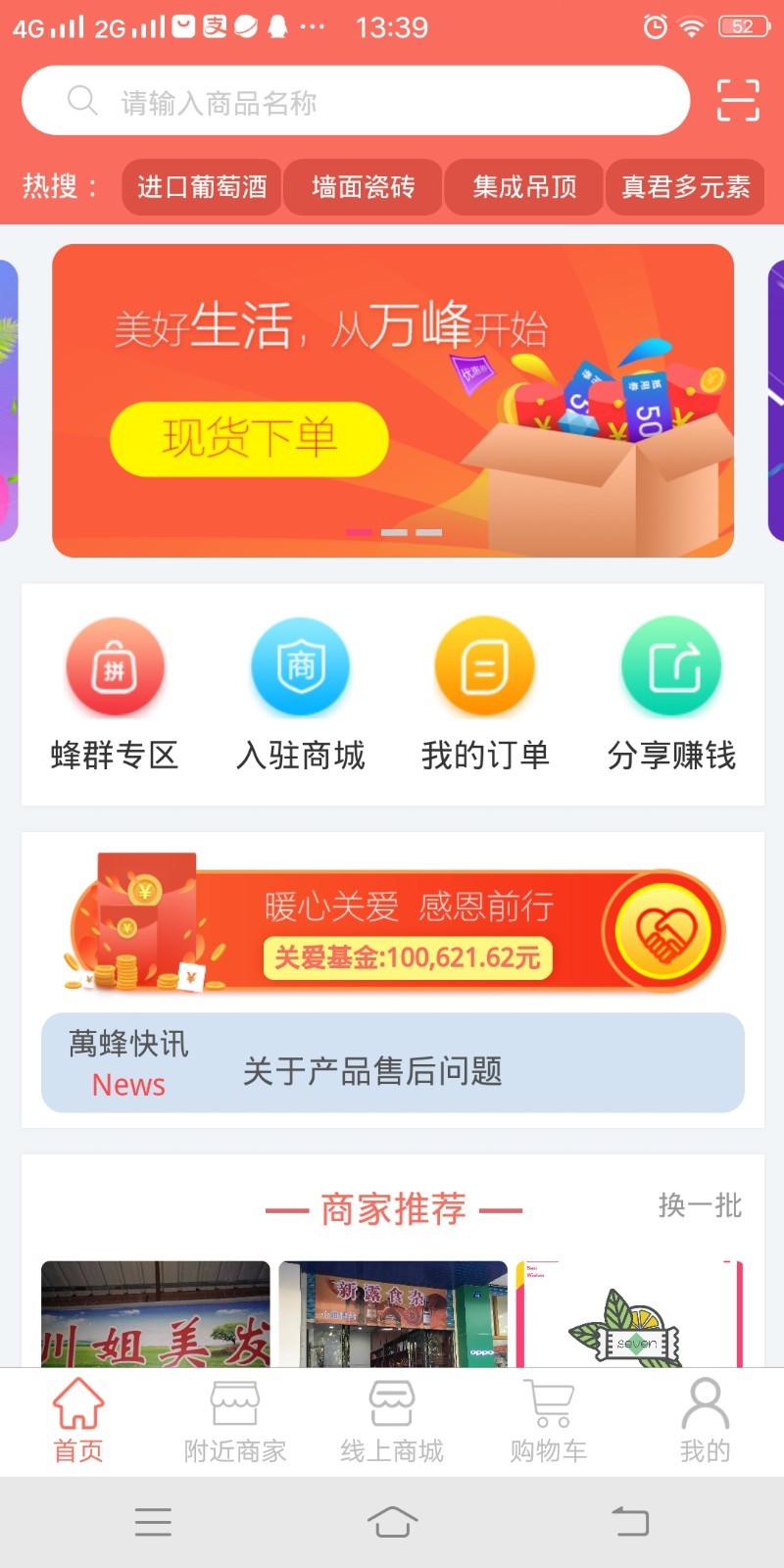The width and height of the screenshot is (784, 1568).
Task: Switch to 附近商家 tab
Action: 235,1421
